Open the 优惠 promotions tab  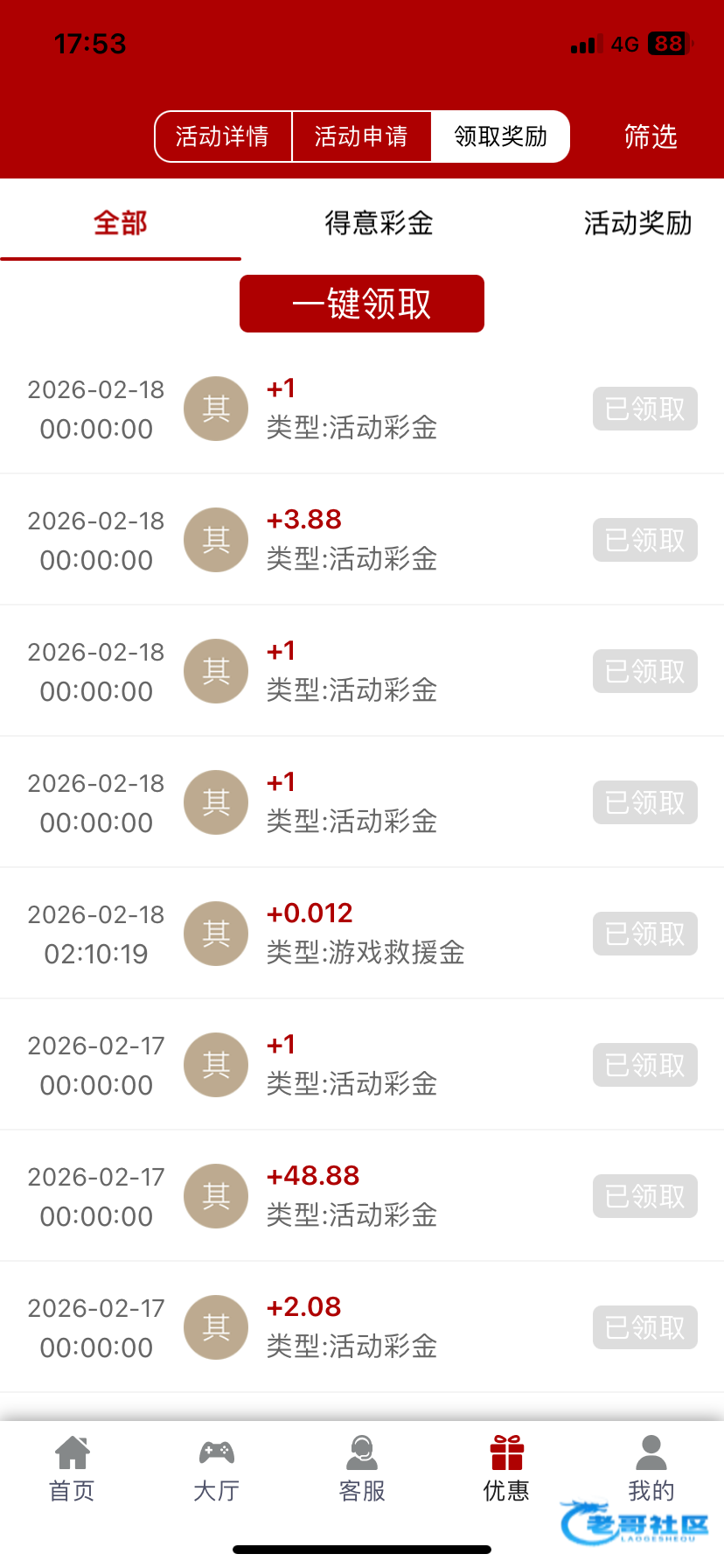click(506, 1468)
